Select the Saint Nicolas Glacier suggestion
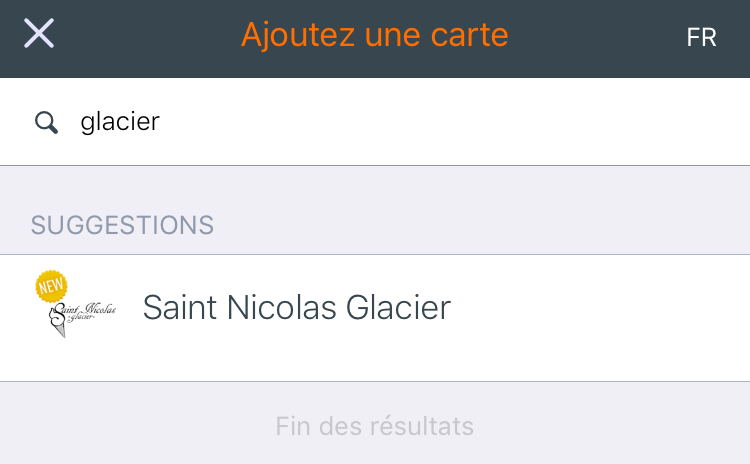 coord(296,308)
